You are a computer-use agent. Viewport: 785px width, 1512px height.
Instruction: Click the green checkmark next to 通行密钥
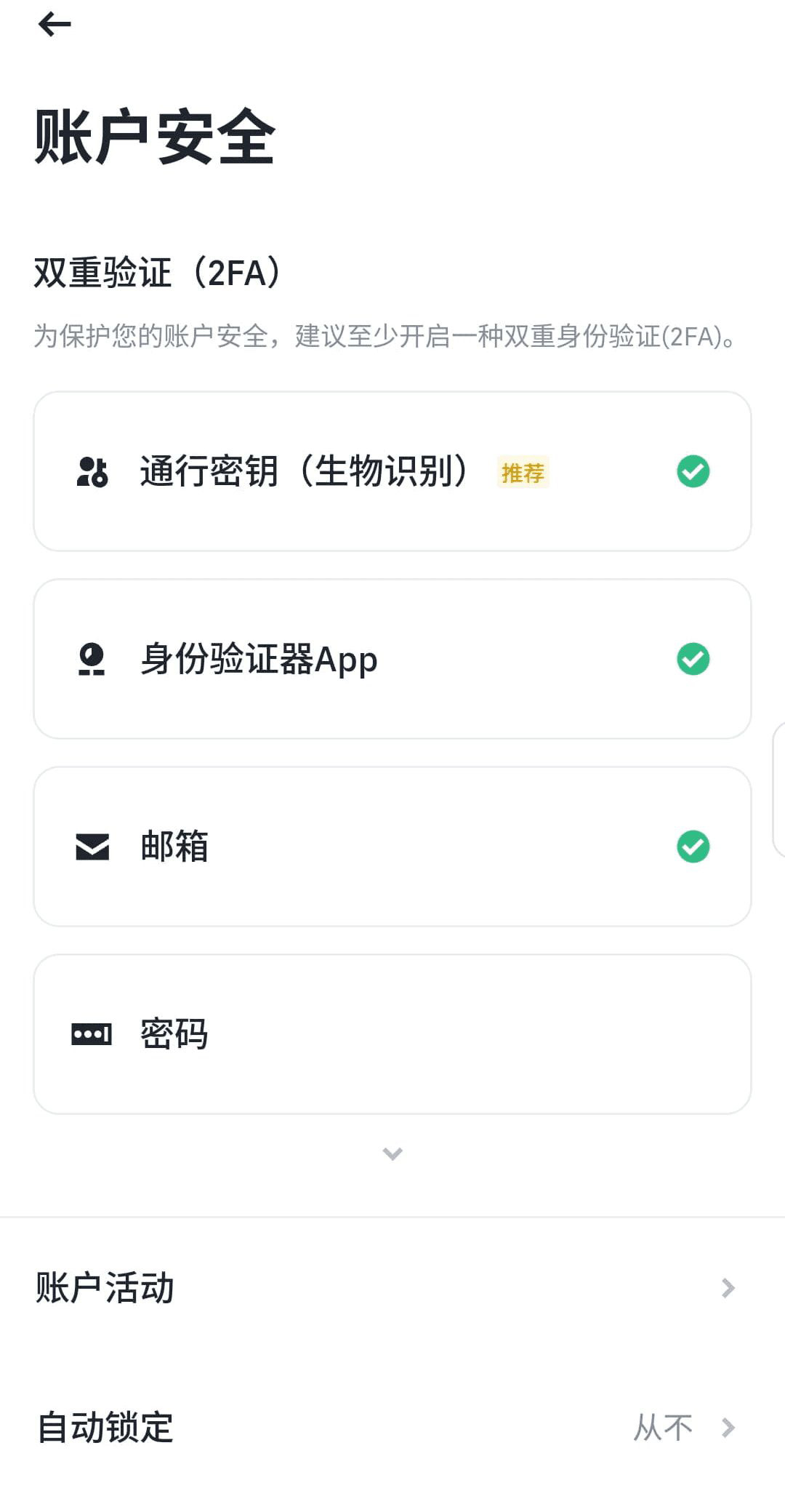tap(693, 471)
